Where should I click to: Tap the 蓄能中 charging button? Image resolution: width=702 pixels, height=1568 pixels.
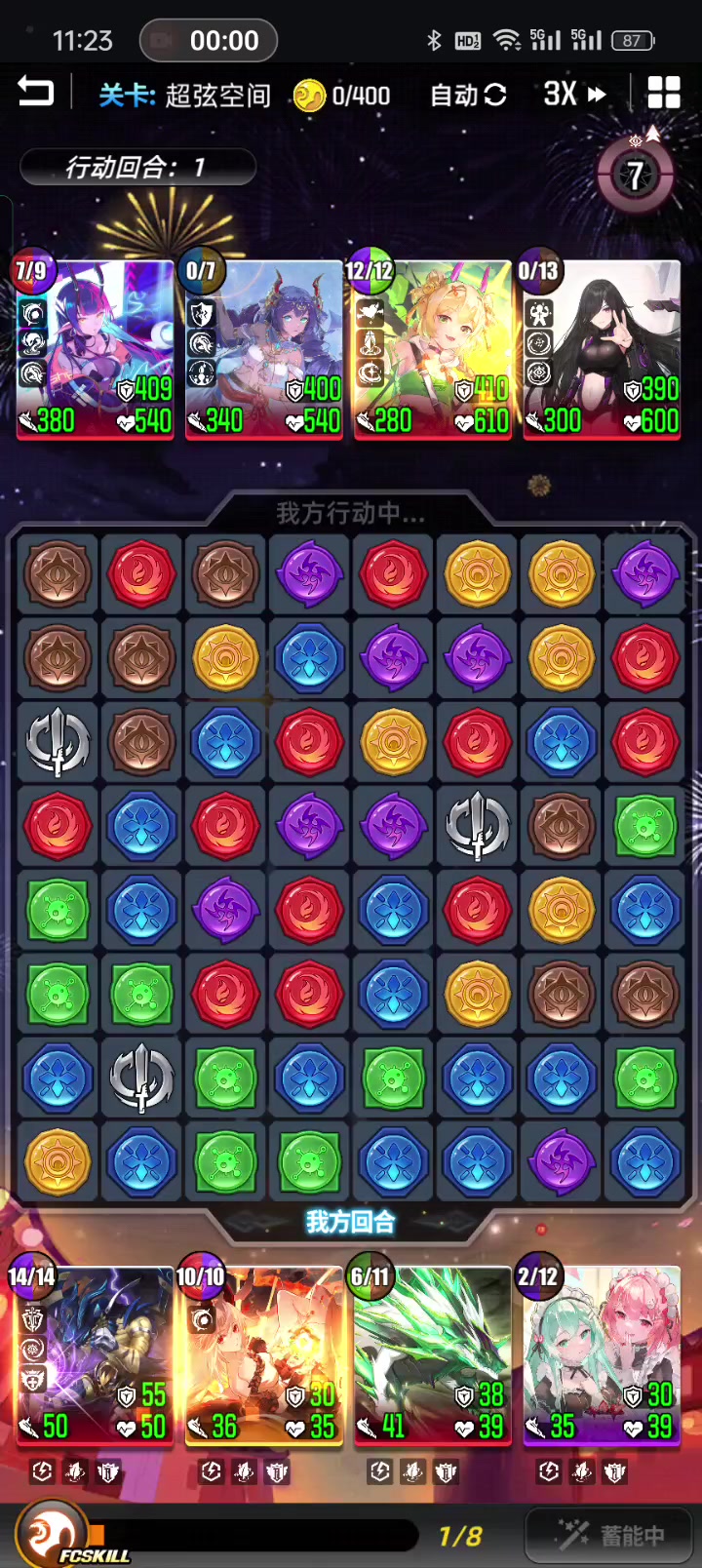coord(609,1536)
